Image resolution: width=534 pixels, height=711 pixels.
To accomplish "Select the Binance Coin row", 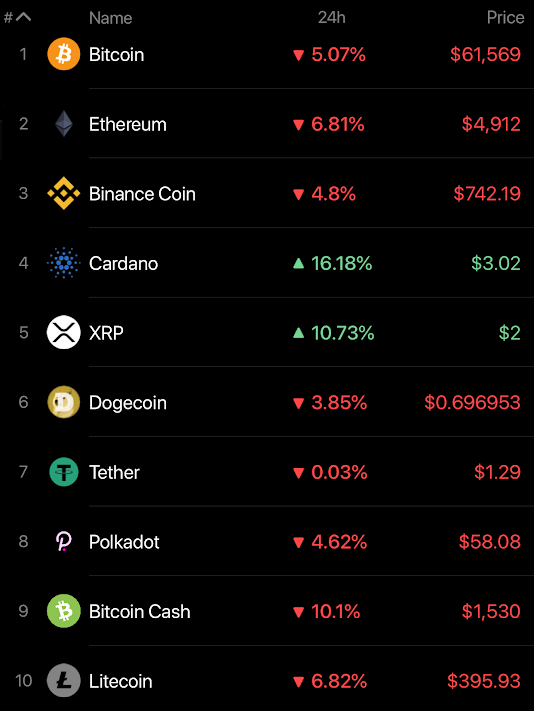I will coord(267,194).
